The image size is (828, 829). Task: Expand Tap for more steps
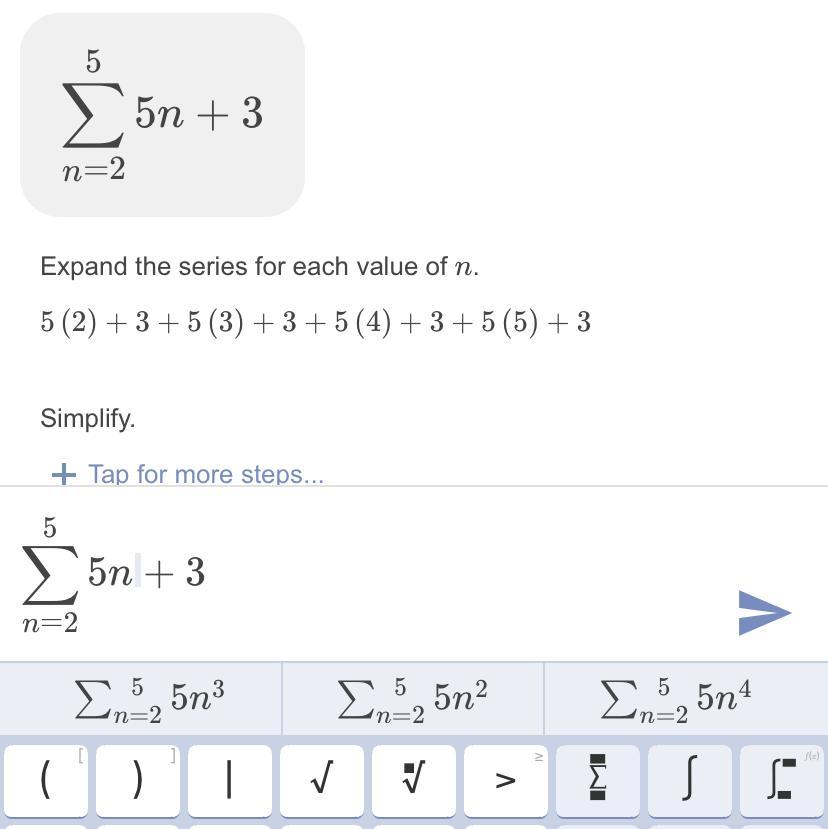pyautogui.click(x=188, y=473)
